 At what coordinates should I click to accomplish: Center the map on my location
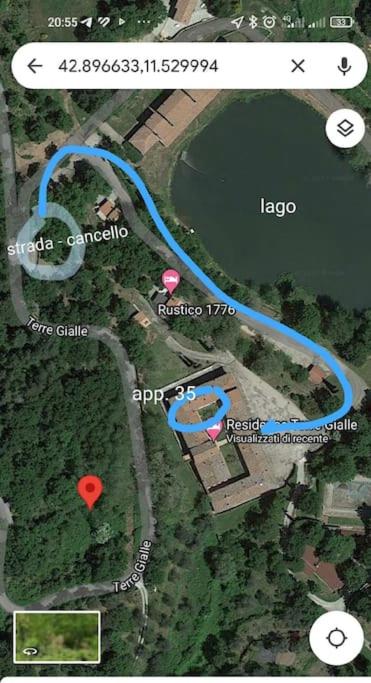click(336, 638)
